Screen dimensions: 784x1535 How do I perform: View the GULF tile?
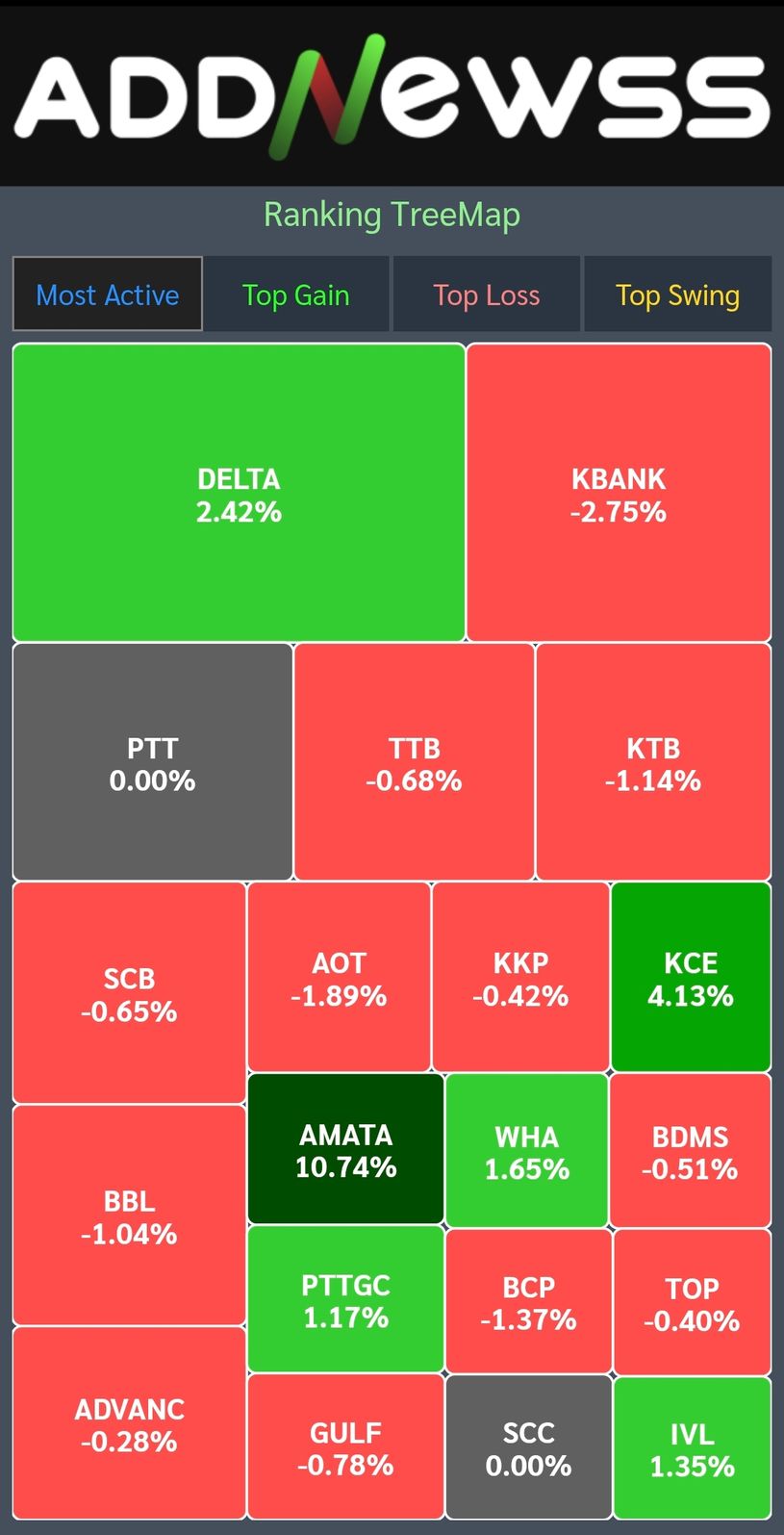tap(345, 1446)
